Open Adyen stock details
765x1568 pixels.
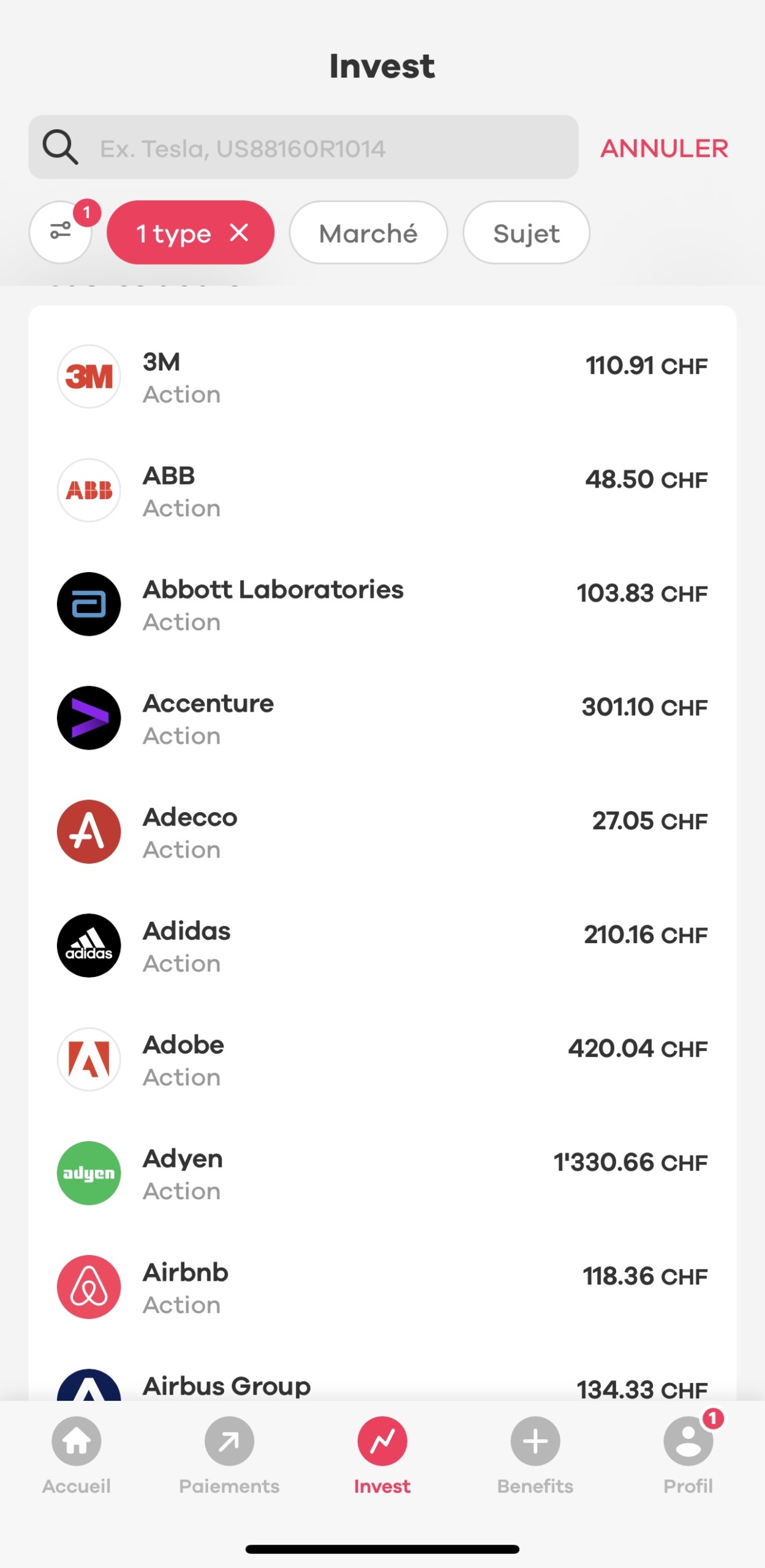pyautogui.click(x=382, y=1174)
